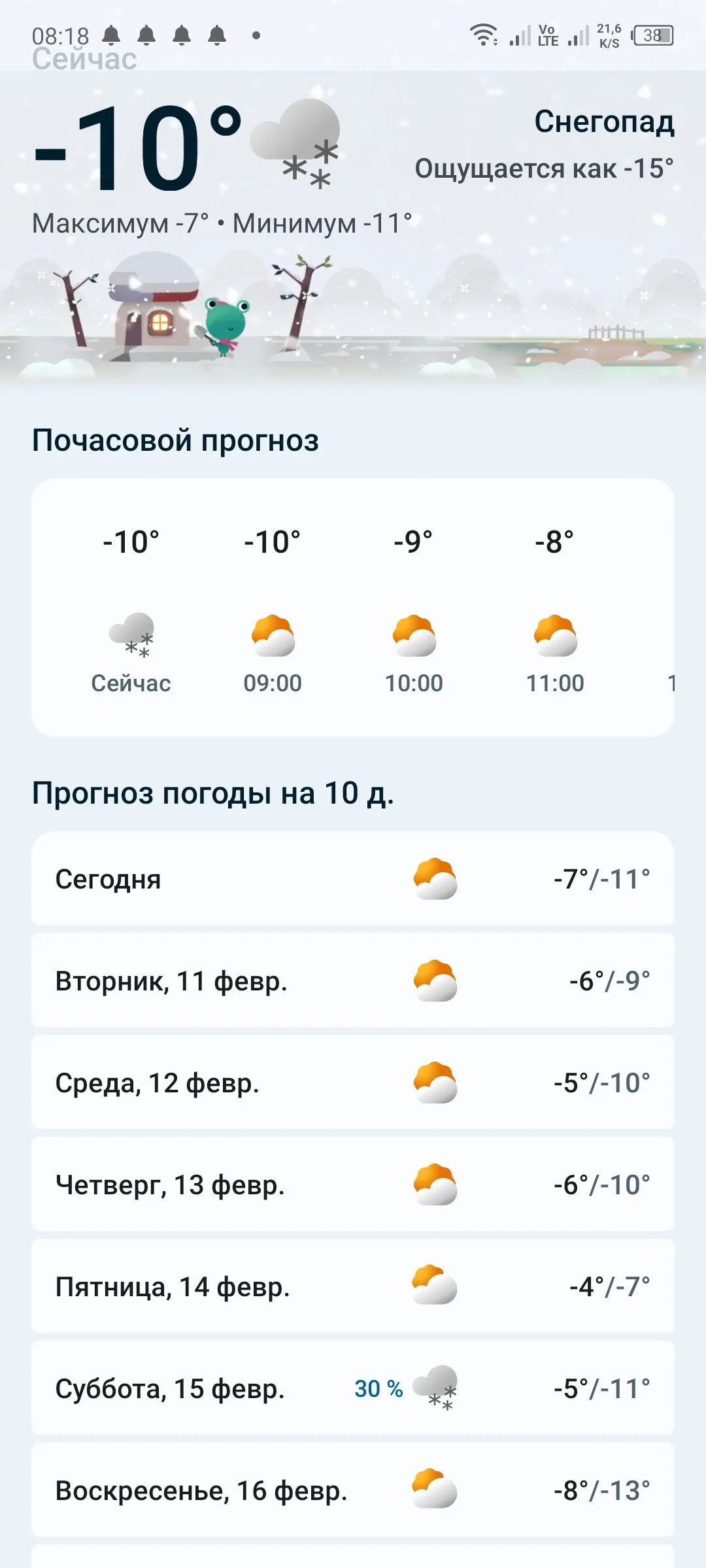Open the Почасовой прогноз section
This screenshot has height=1568, width=706.
point(176,440)
